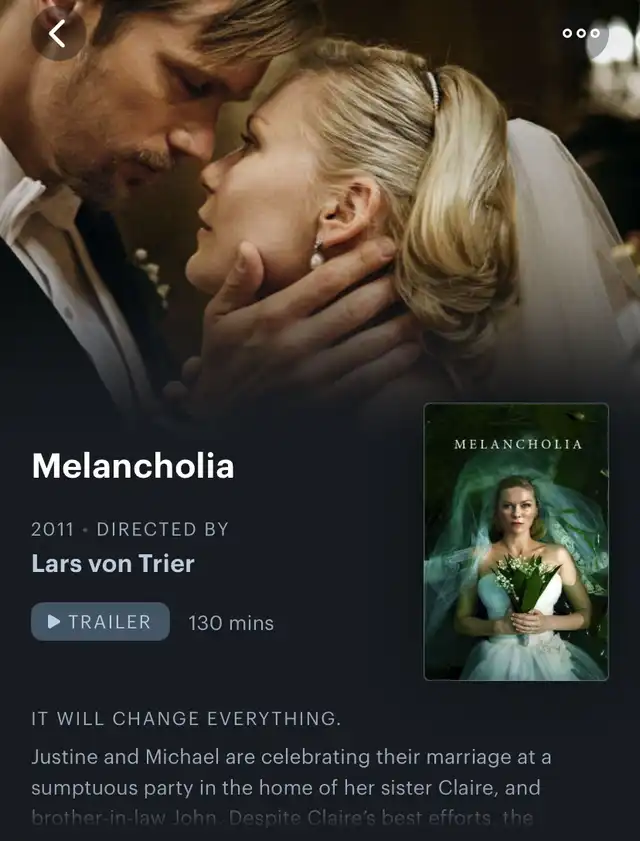Open the Melancholia poster image
The height and width of the screenshot is (841, 640).
tap(516, 542)
